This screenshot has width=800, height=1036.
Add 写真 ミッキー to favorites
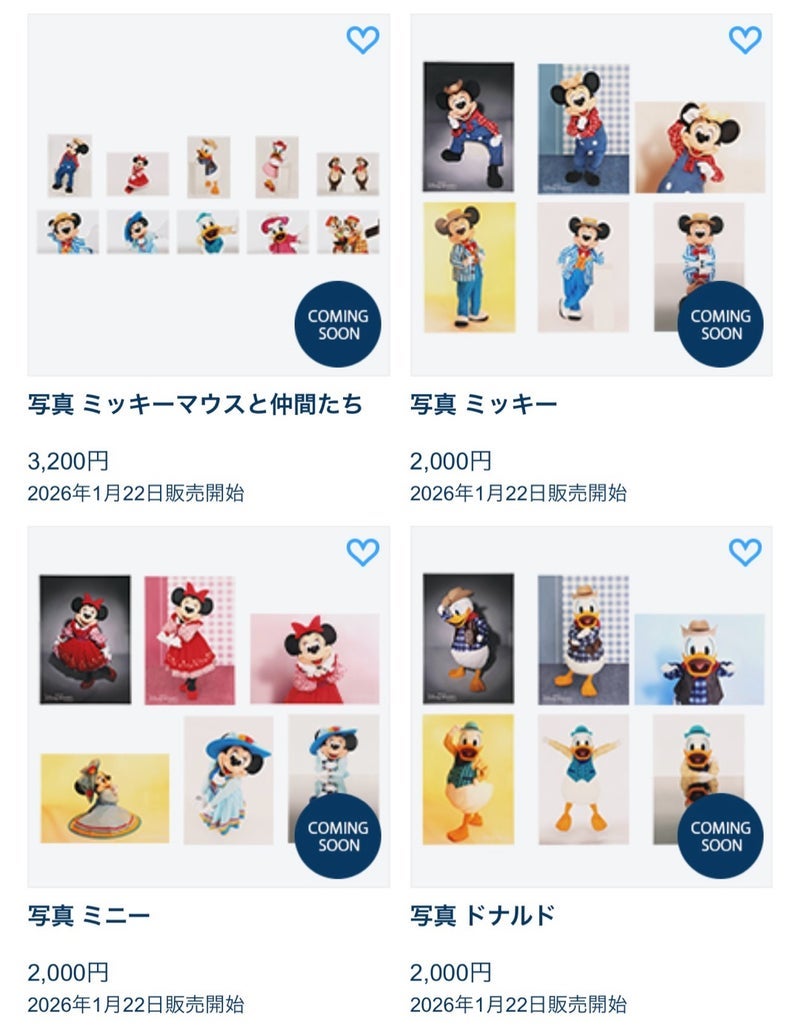(x=744, y=40)
